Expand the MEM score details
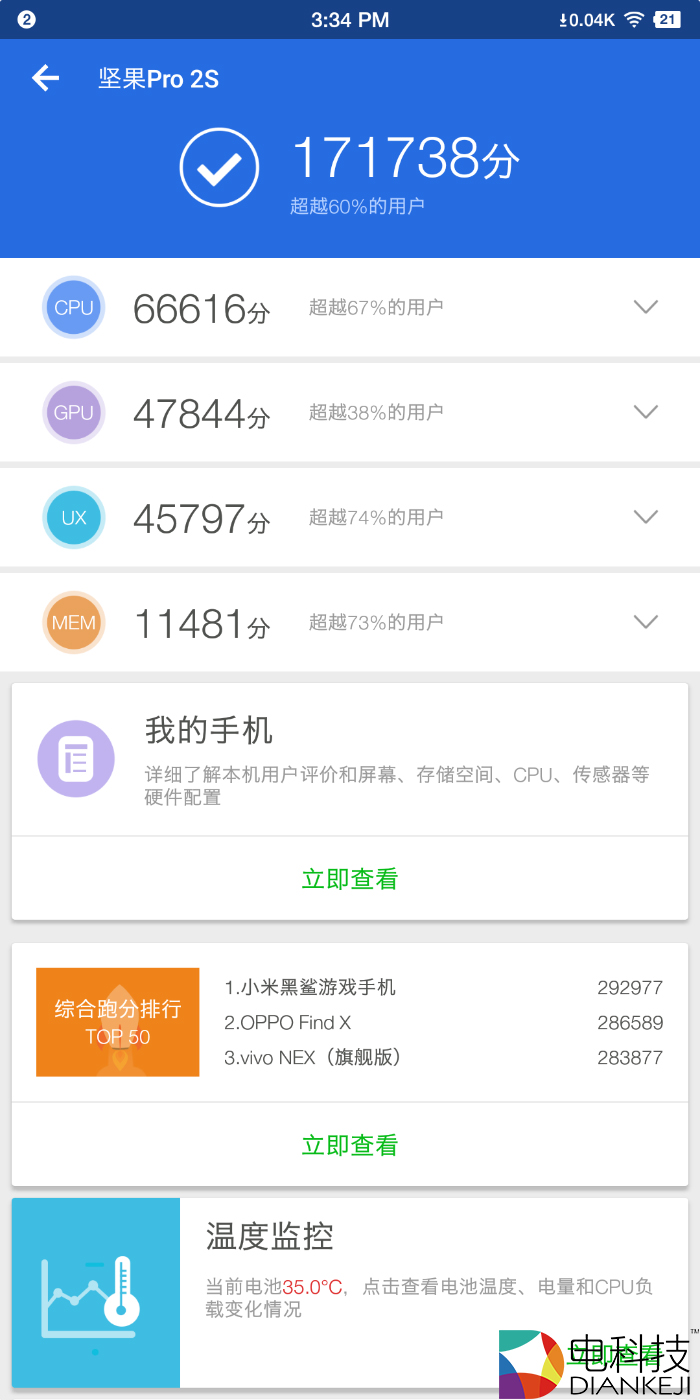 point(646,622)
